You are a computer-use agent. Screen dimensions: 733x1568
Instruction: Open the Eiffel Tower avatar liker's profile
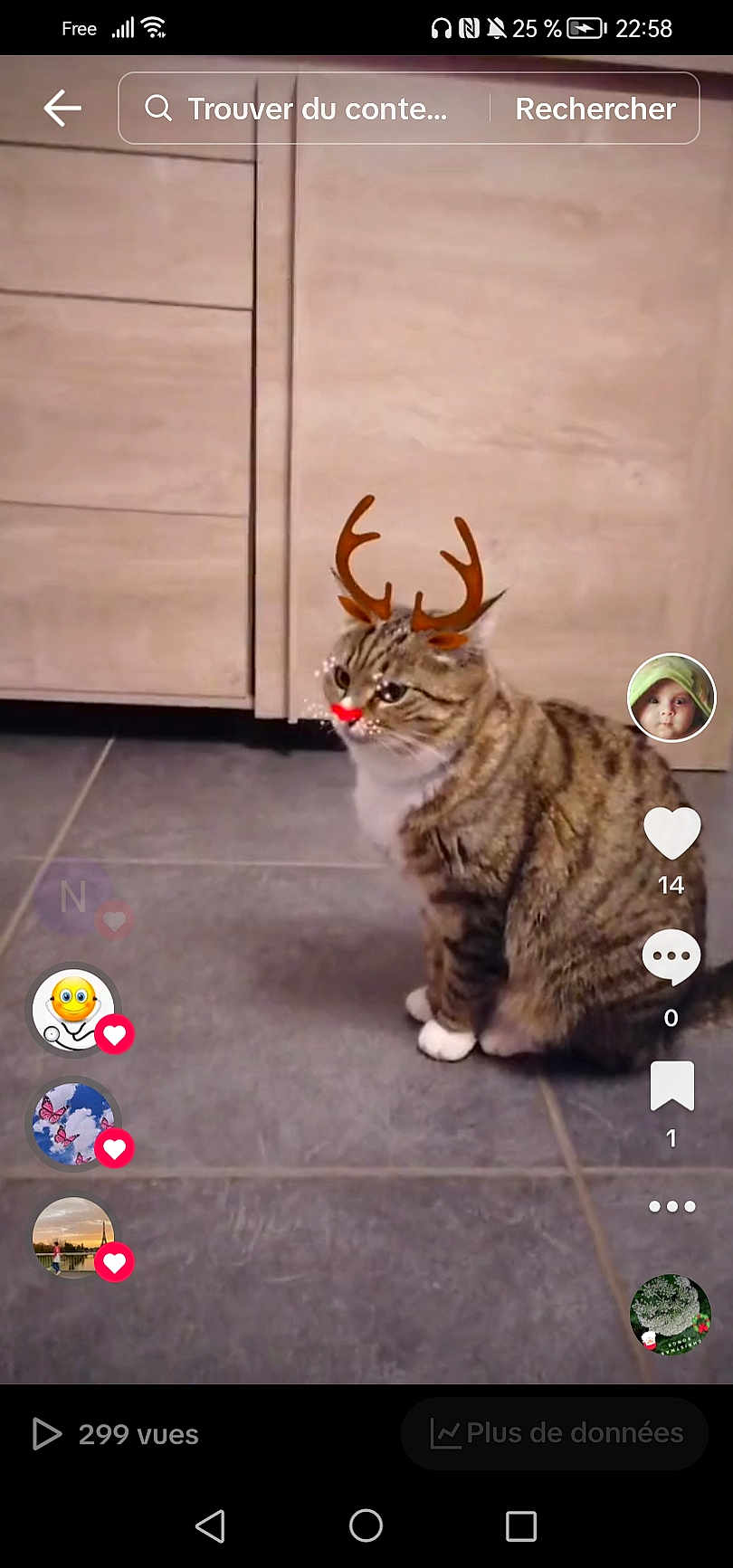coord(73,1237)
